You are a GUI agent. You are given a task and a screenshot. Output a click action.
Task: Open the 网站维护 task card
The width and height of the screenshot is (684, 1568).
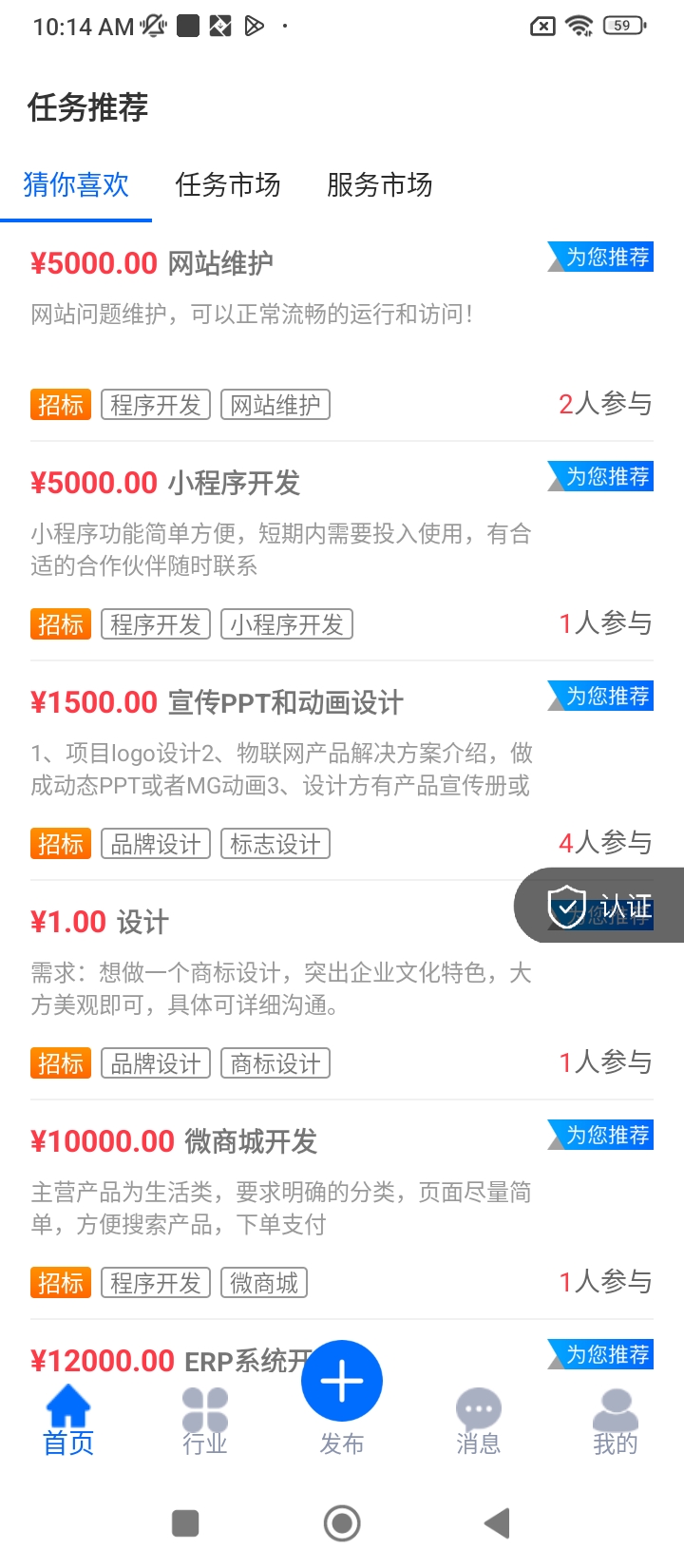pos(285,314)
